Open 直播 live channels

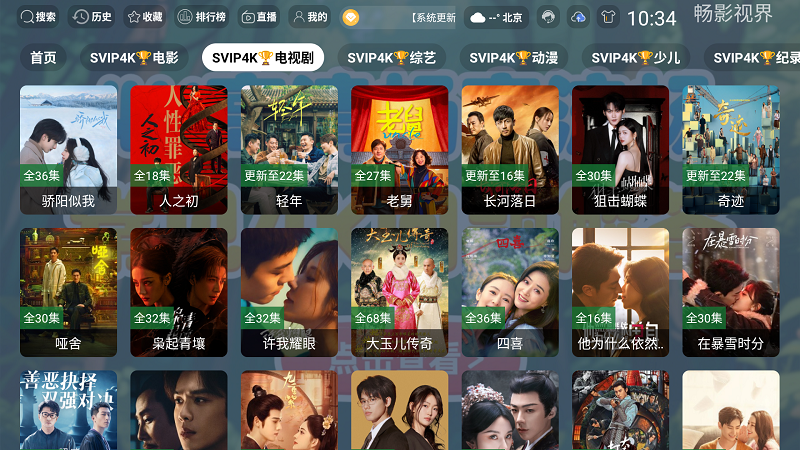[259, 17]
